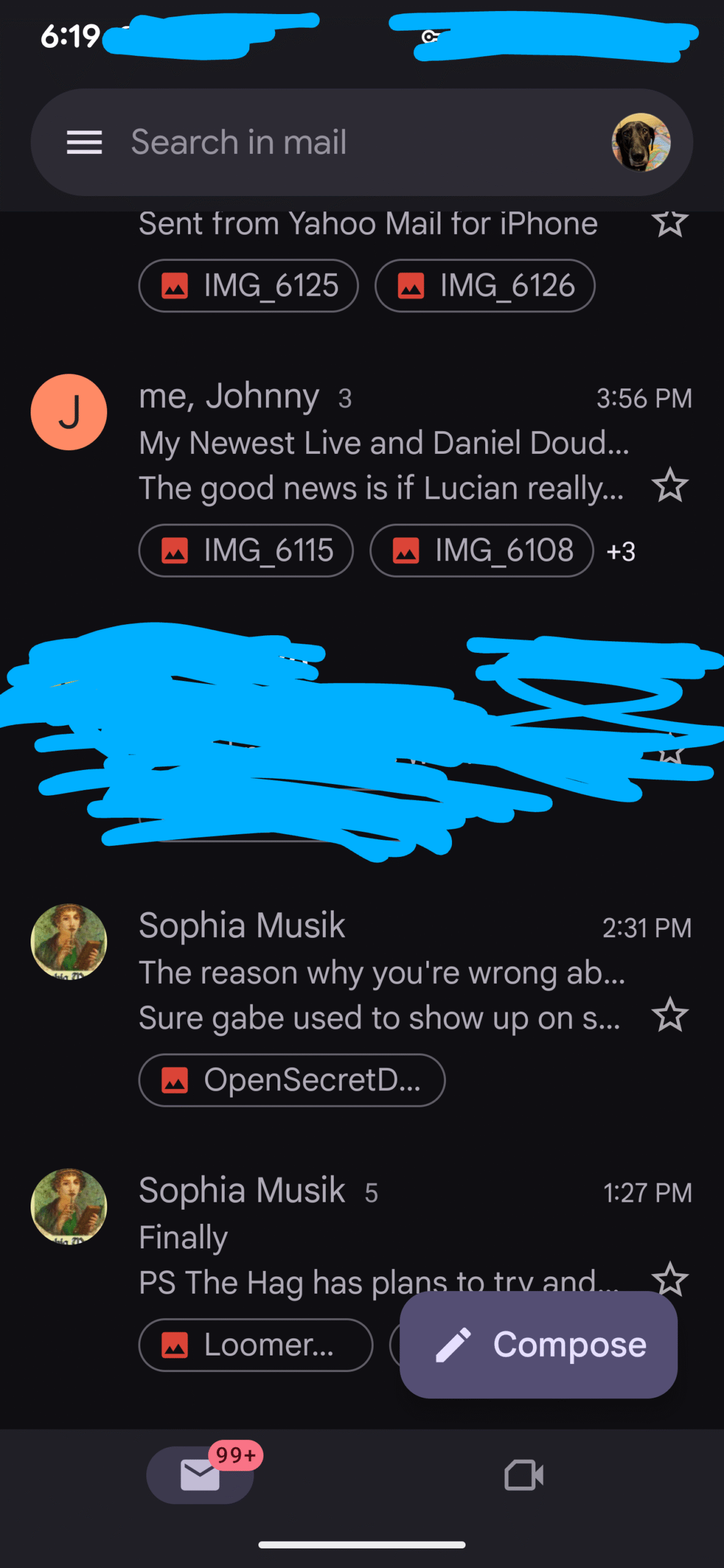
Task: Open the IMG_6126 attachment
Action: [x=485, y=286]
